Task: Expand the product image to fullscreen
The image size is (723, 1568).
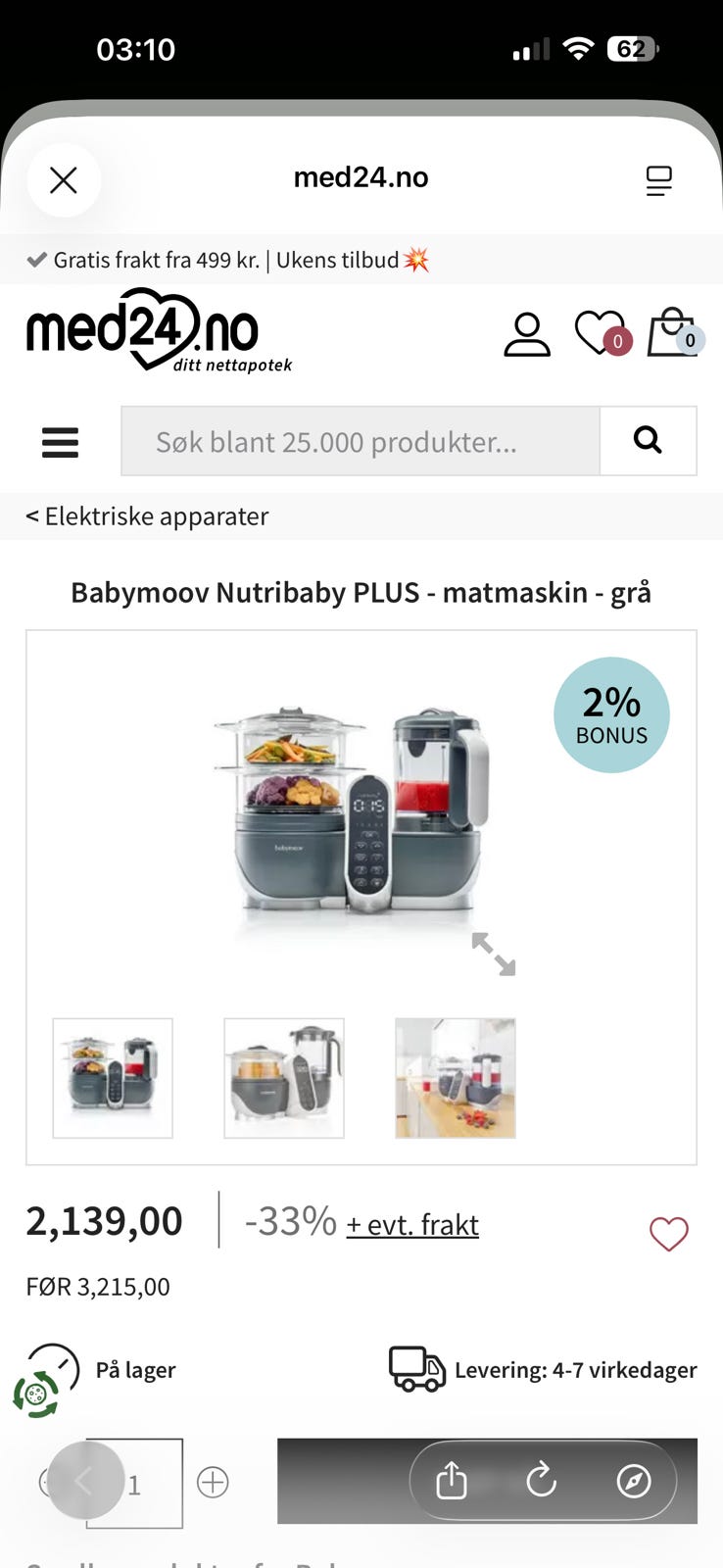Action: click(x=493, y=954)
